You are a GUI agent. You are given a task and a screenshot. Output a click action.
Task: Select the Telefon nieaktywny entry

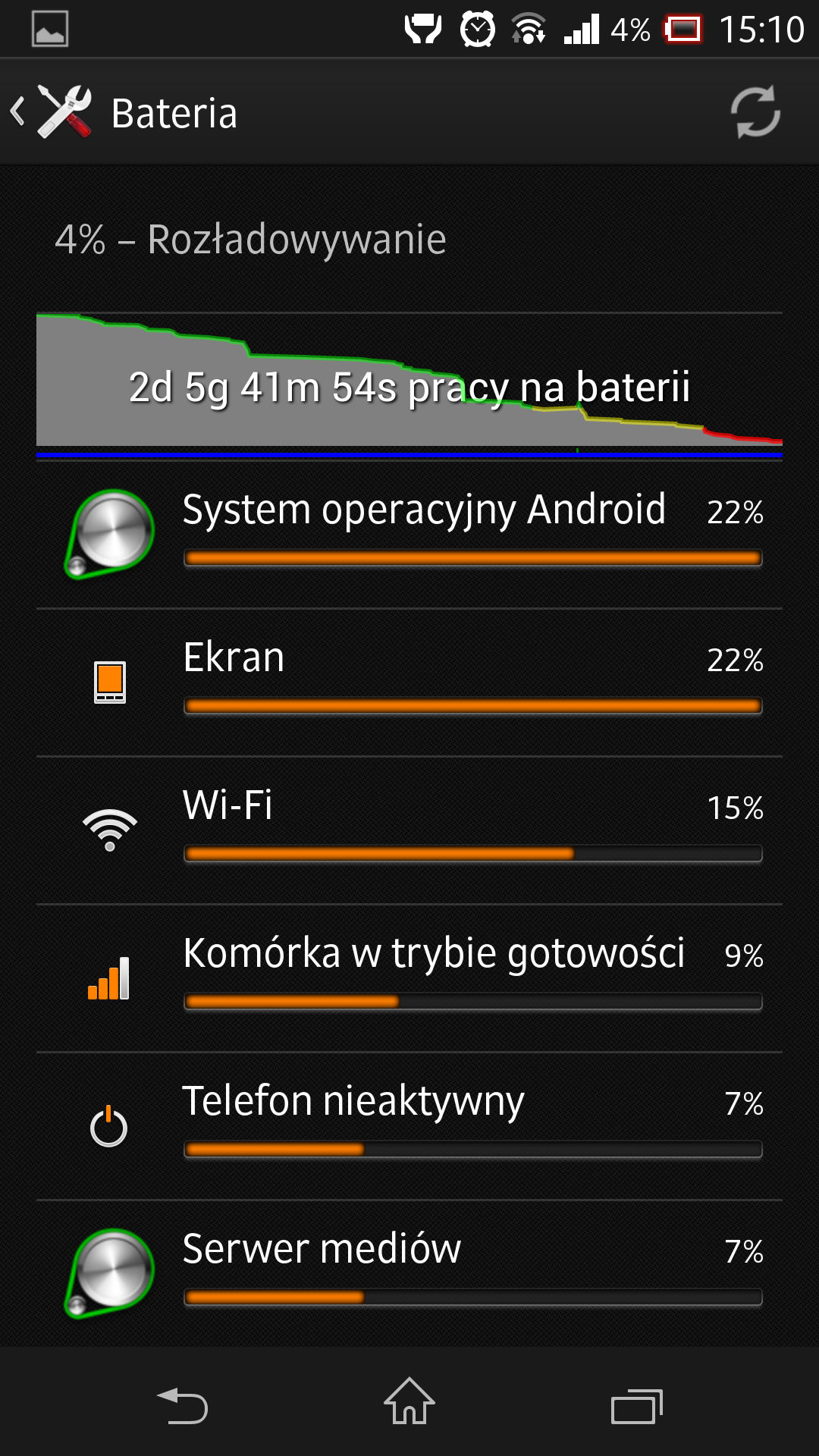click(x=409, y=1126)
